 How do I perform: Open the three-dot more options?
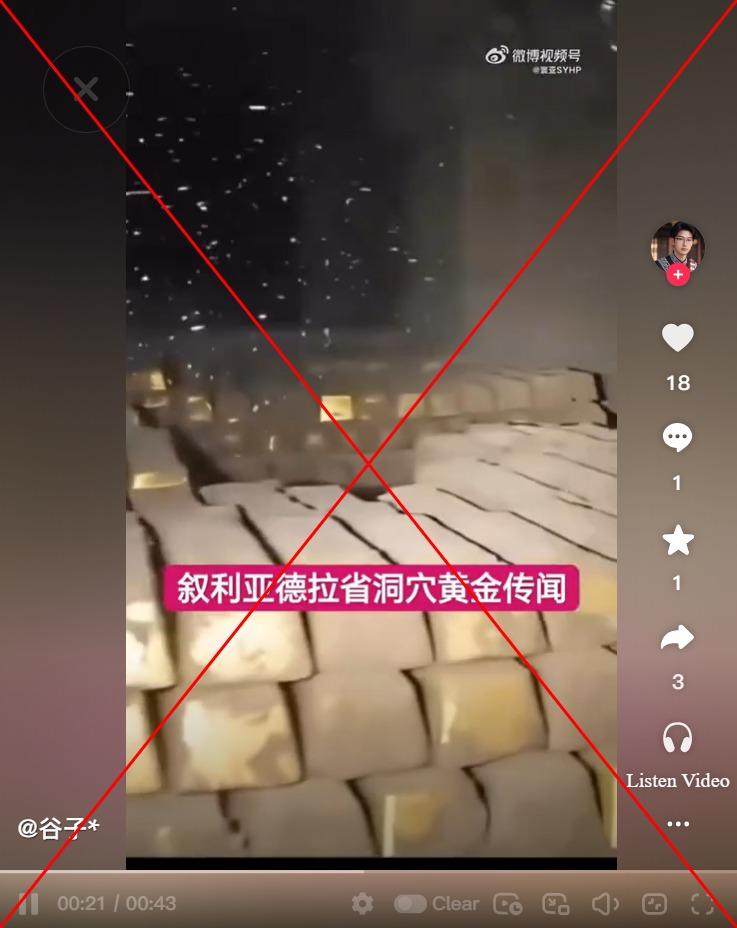point(678,824)
